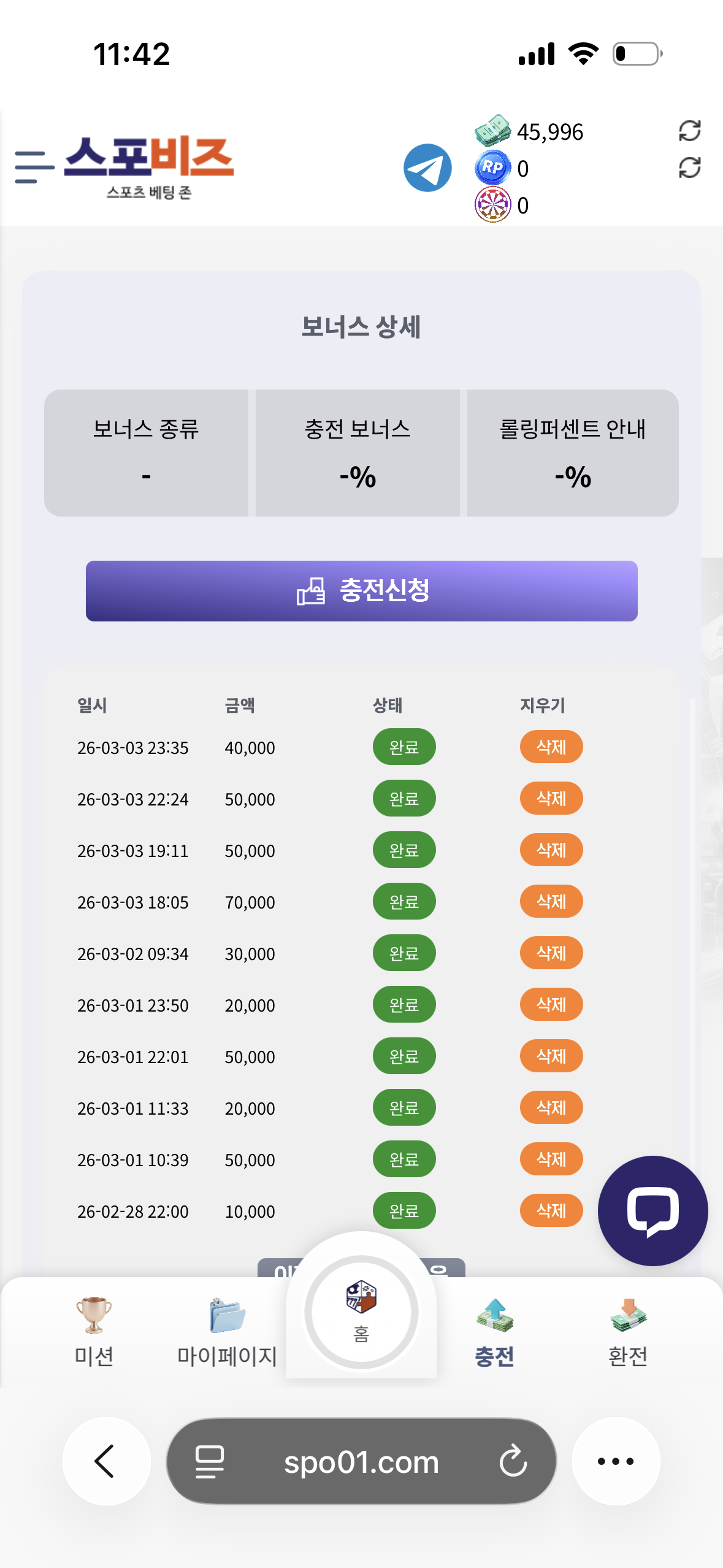Open the 환전 withdrawal tab
The width and height of the screenshot is (723, 1568).
pos(627,1331)
